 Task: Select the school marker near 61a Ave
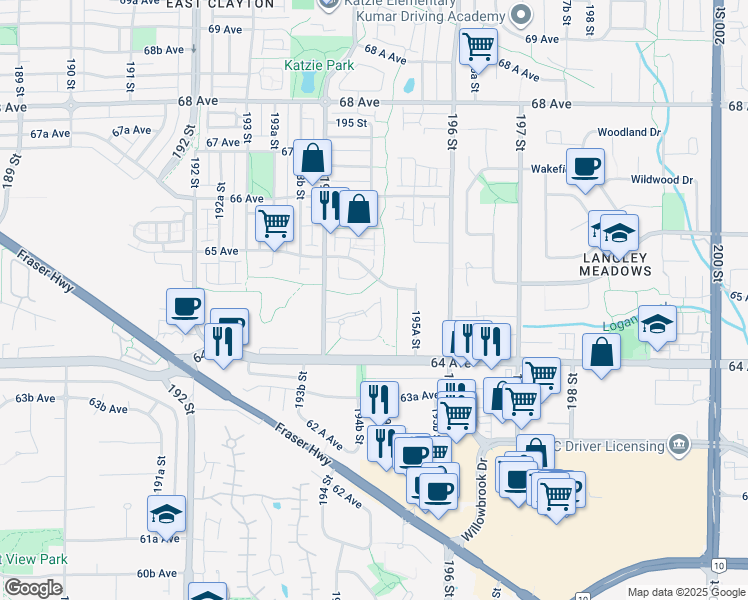[x=166, y=515]
